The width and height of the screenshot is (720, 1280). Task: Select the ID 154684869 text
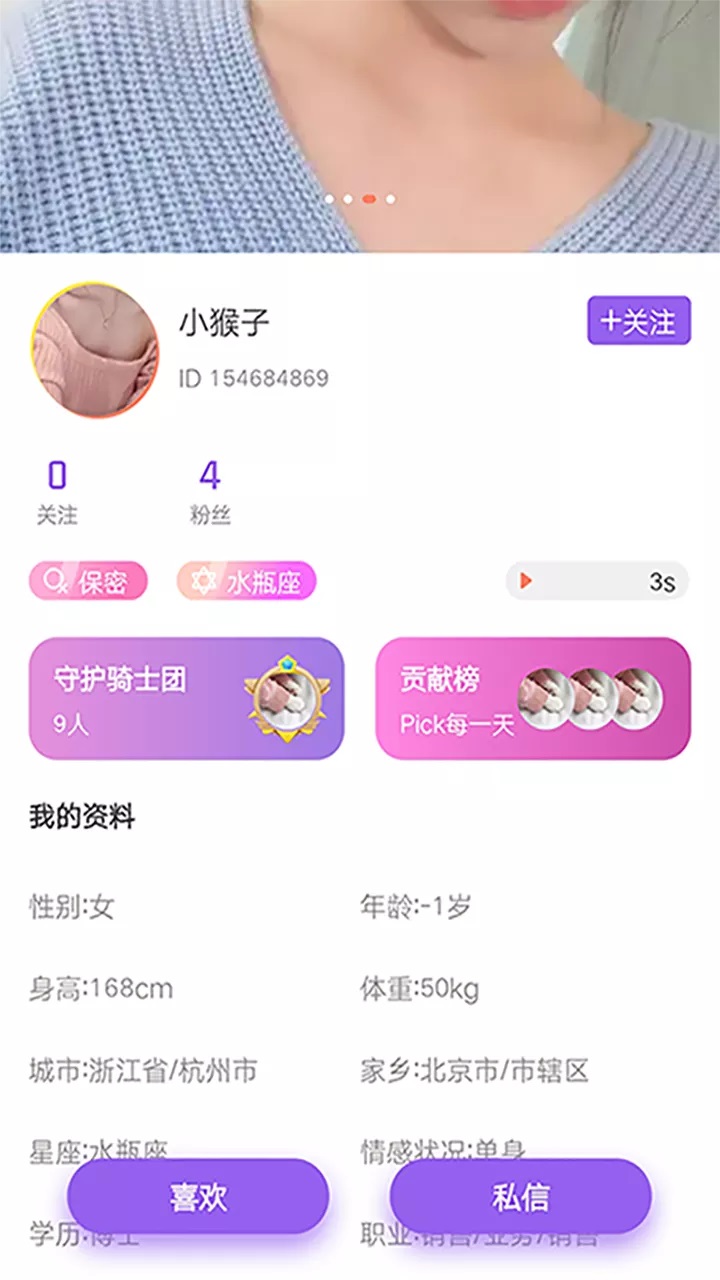[255, 378]
